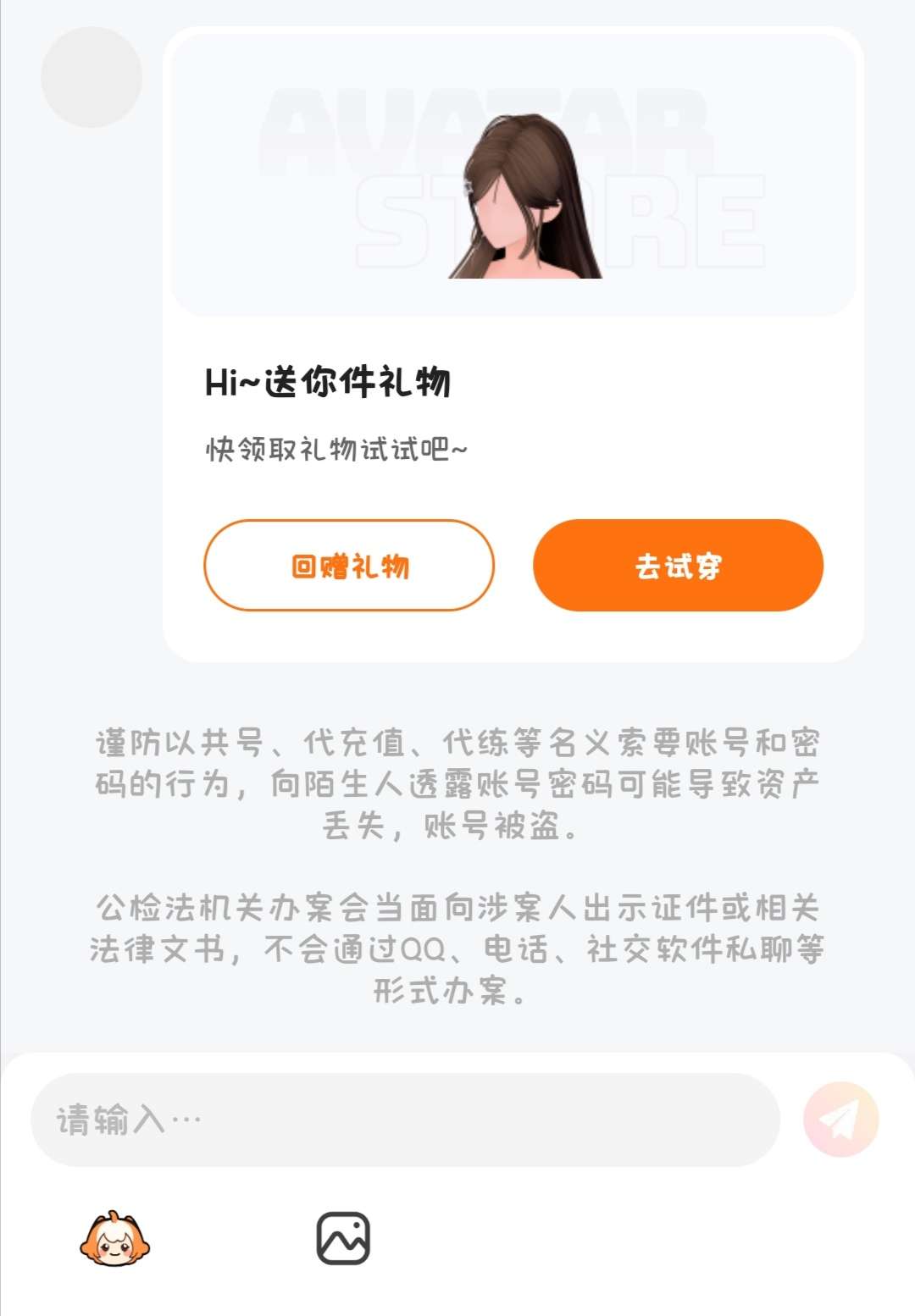Focus the 请输入 message field
This screenshot has height=1316, width=915.
pos(405,1120)
